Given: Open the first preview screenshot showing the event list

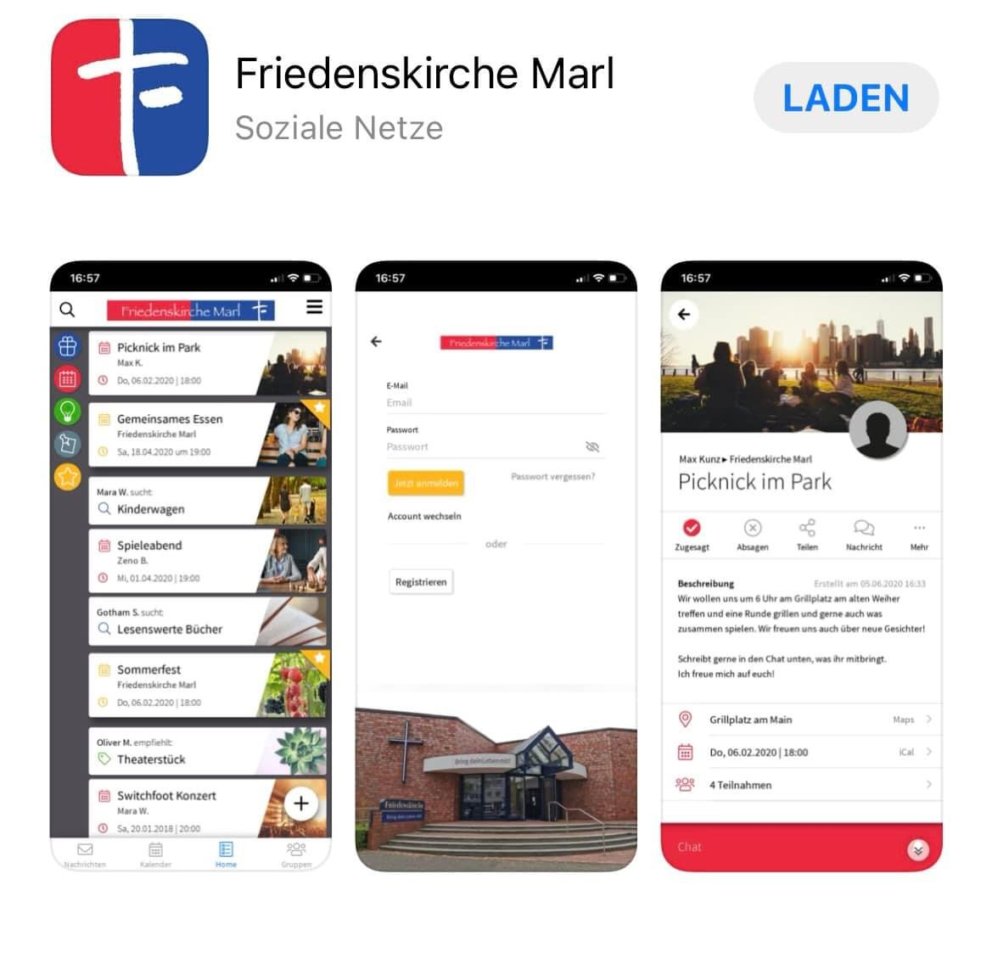Looking at the screenshot, I should [x=190, y=565].
